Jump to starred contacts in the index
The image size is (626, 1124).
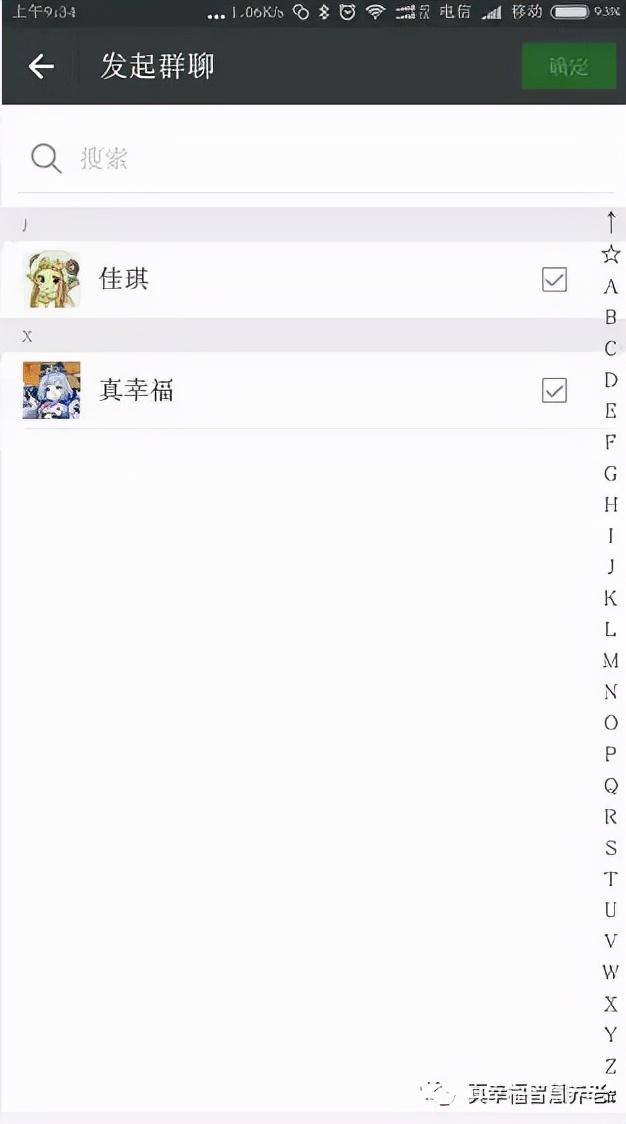click(611, 254)
